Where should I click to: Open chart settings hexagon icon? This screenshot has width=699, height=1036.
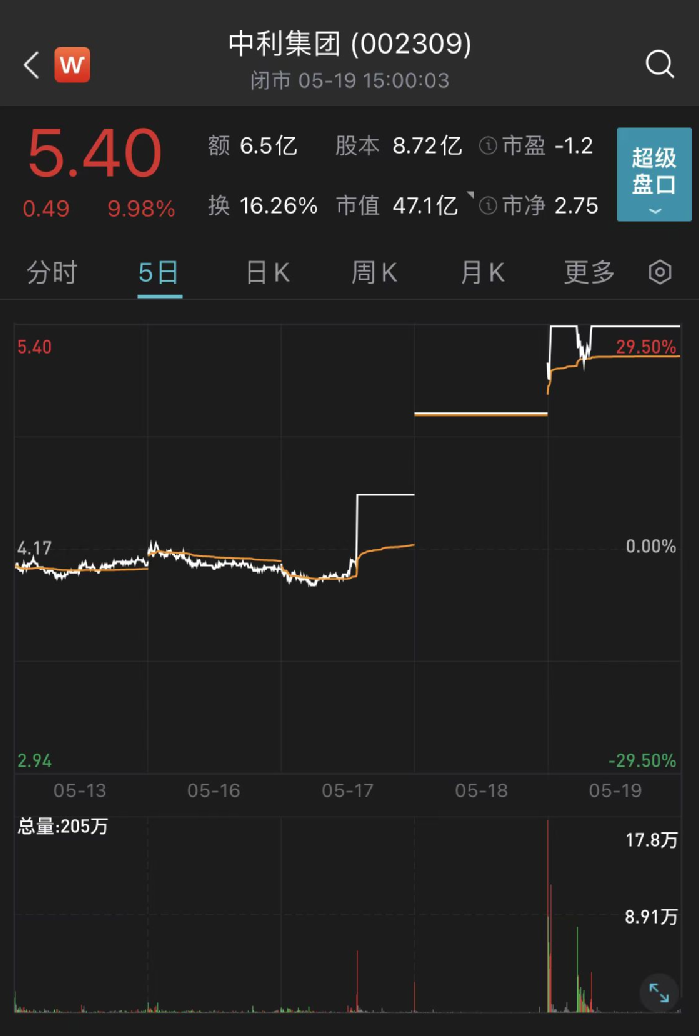coord(660,272)
